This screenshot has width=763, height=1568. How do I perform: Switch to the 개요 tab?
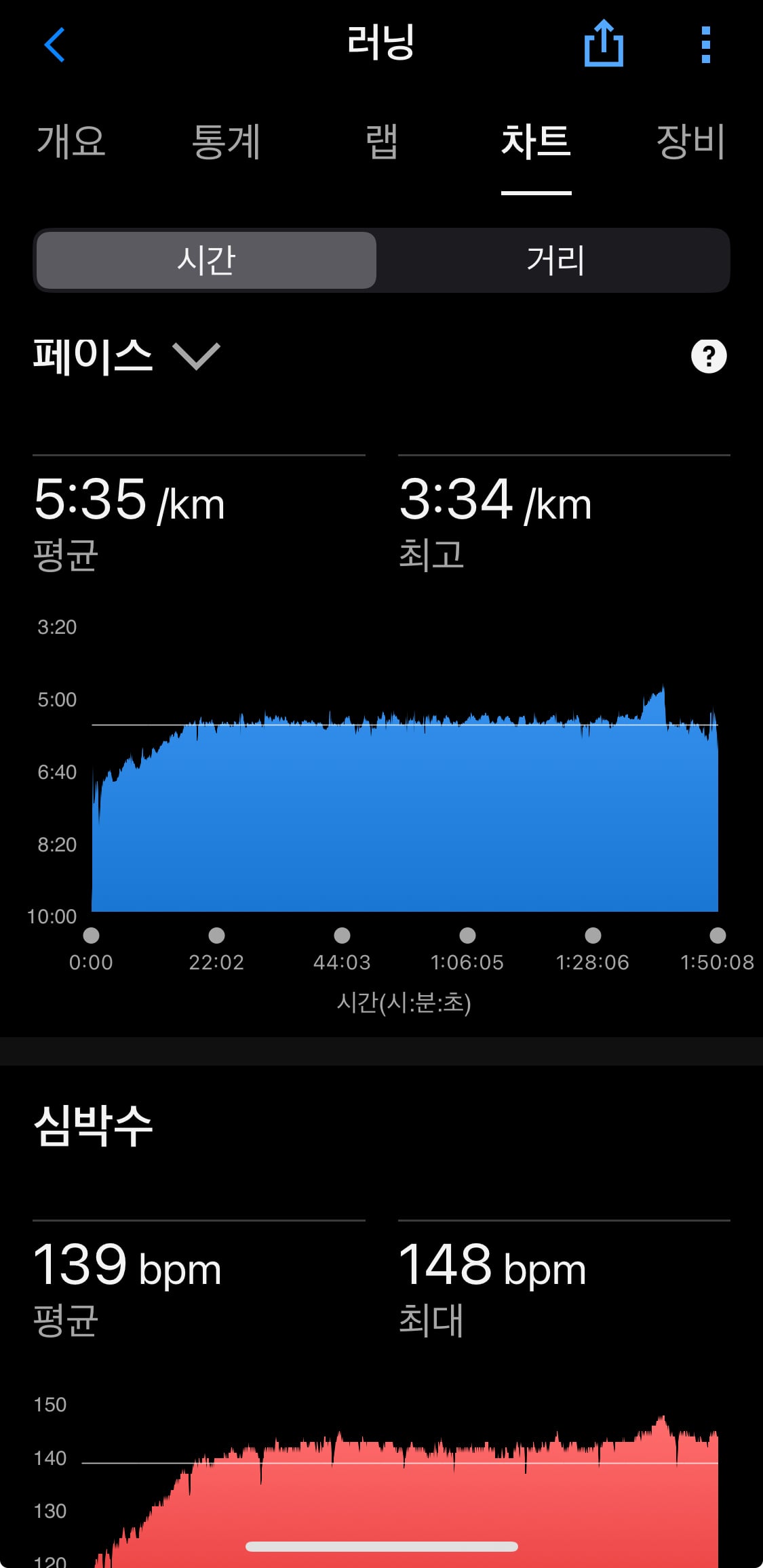[x=71, y=142]
